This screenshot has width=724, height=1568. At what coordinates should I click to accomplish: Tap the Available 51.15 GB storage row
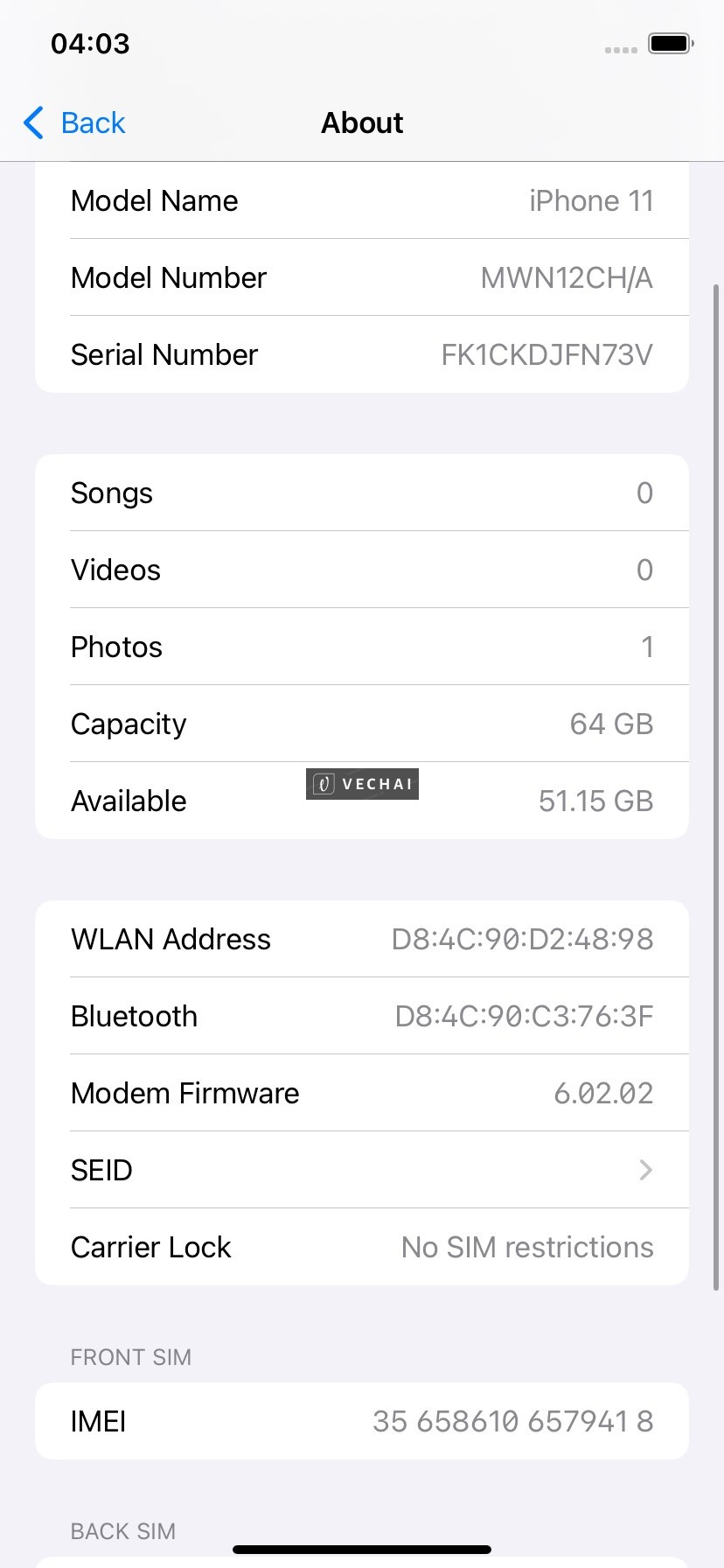pos(361,801)
